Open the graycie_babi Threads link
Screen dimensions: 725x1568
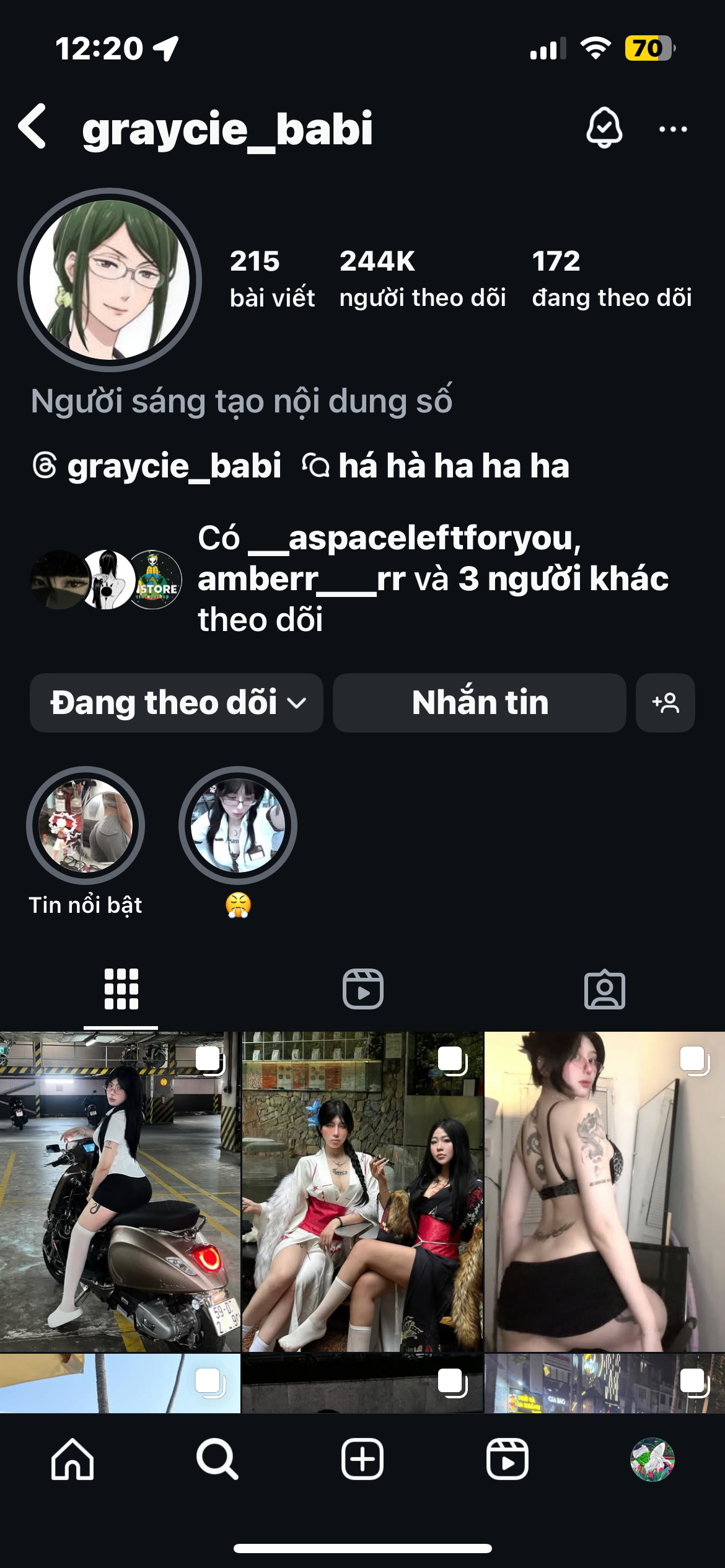click(x=157, y=466)
